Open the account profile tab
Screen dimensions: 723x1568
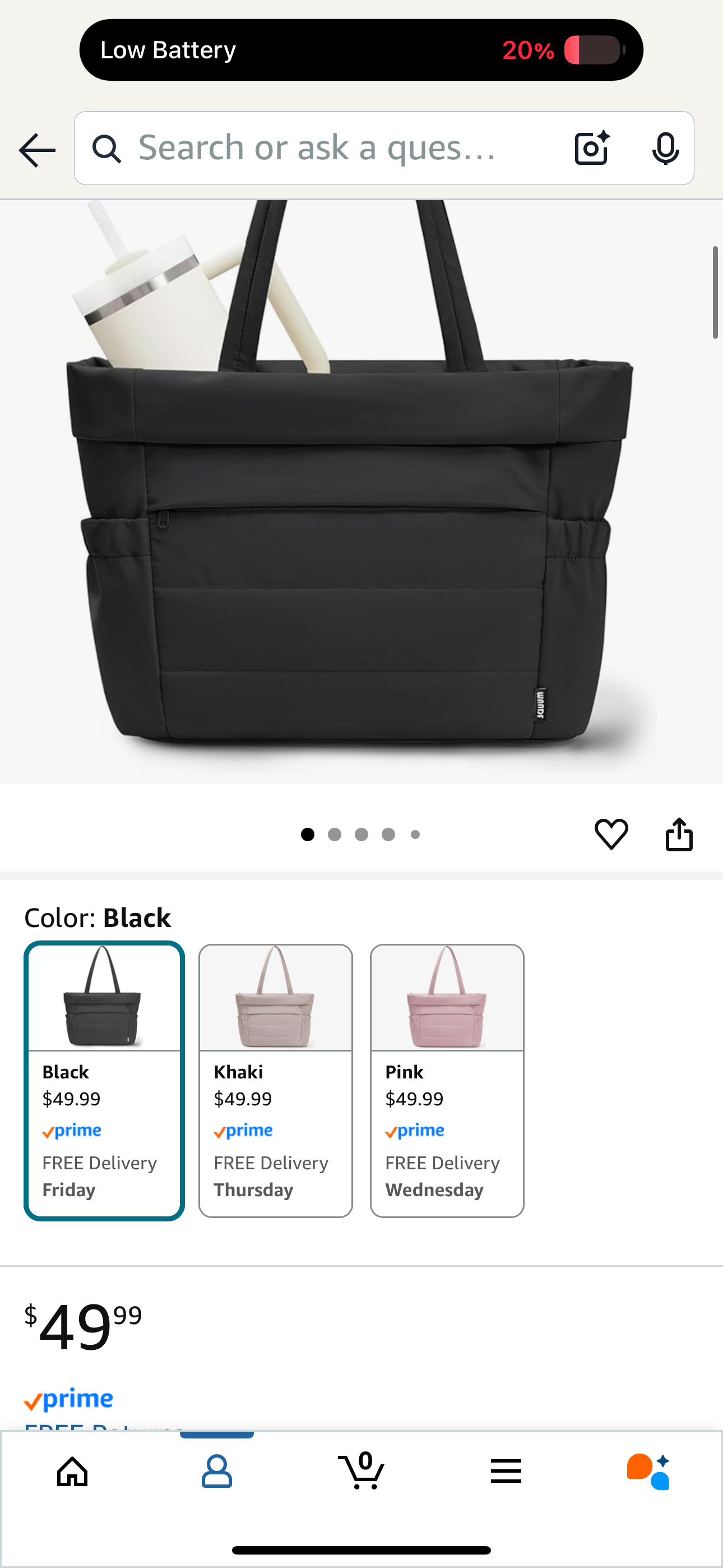pyautogui.click(x=217, y=1472)
